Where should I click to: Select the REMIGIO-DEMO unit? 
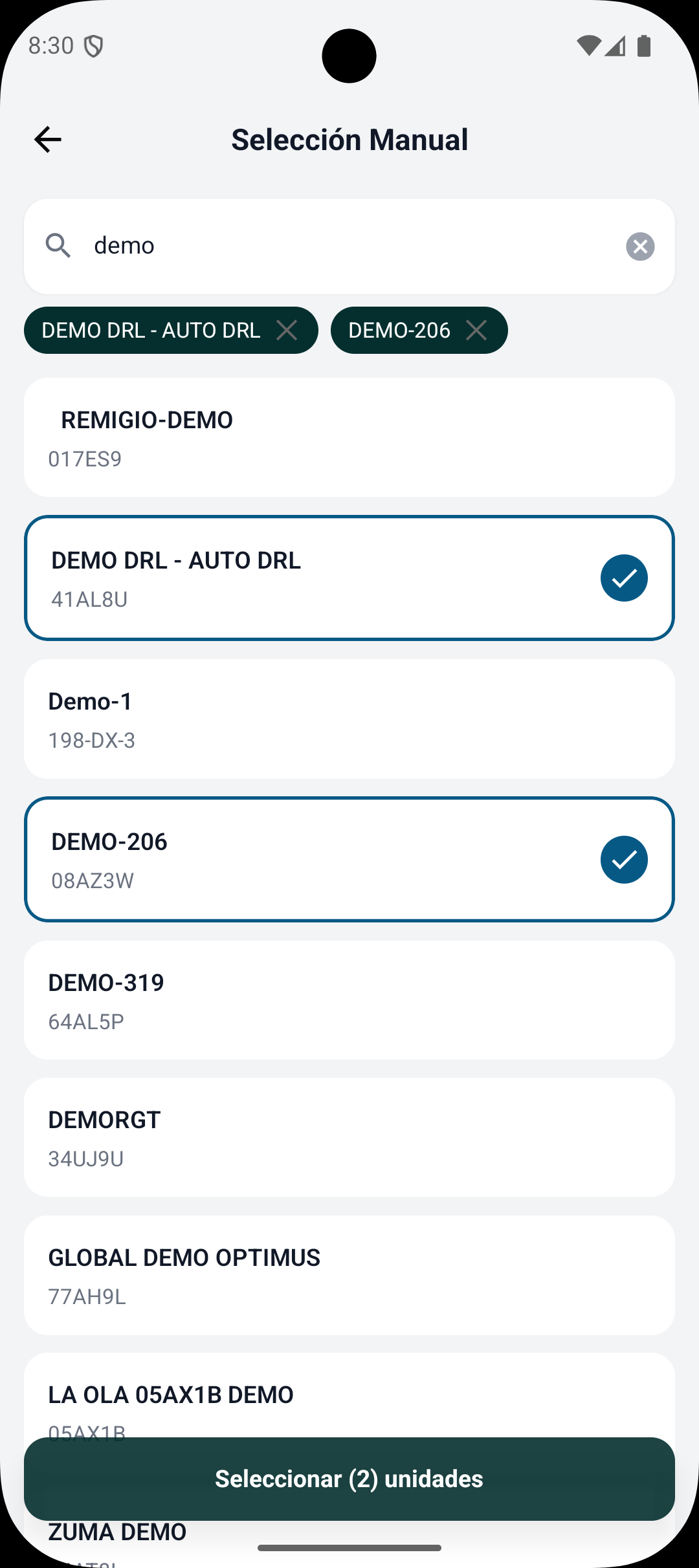pyautogui.click(x=349, y=437)
